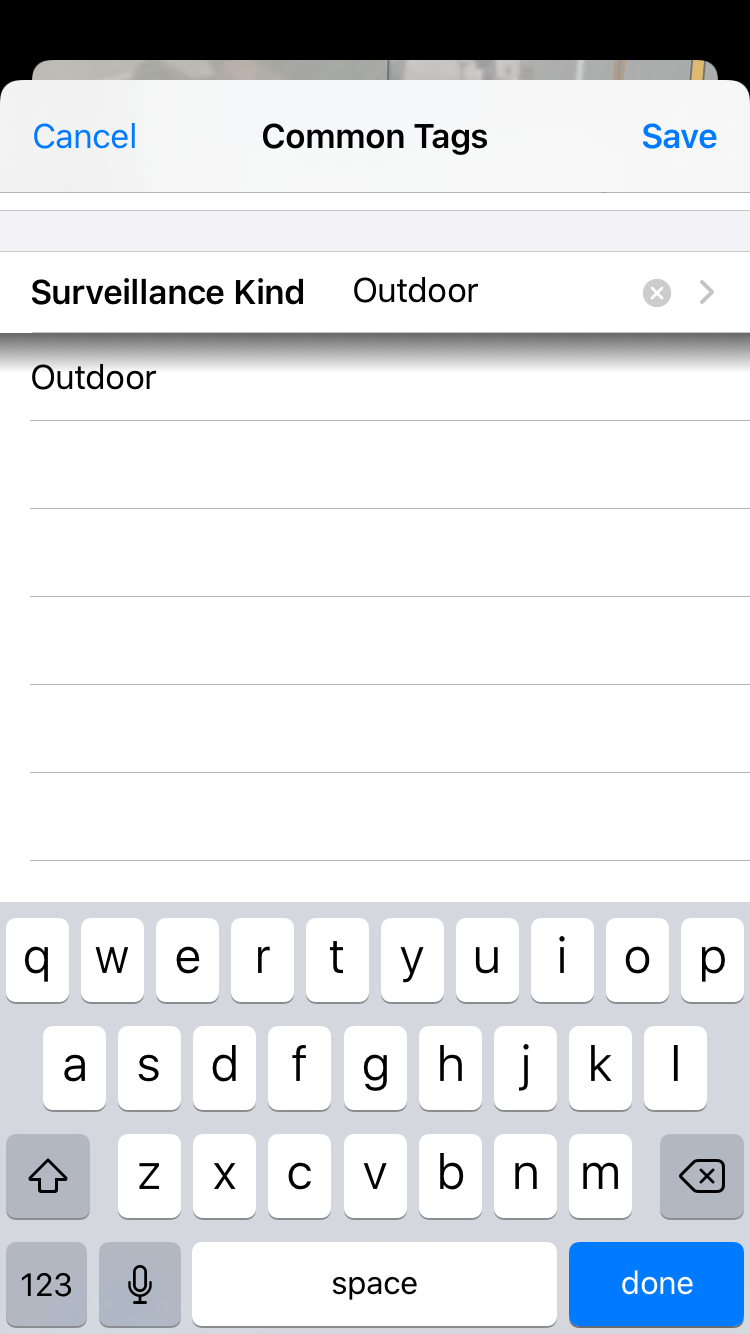The image size is (750, 1334).
Task: Open Surveillance Kind options chevron
Action: (x=707, y=292)
